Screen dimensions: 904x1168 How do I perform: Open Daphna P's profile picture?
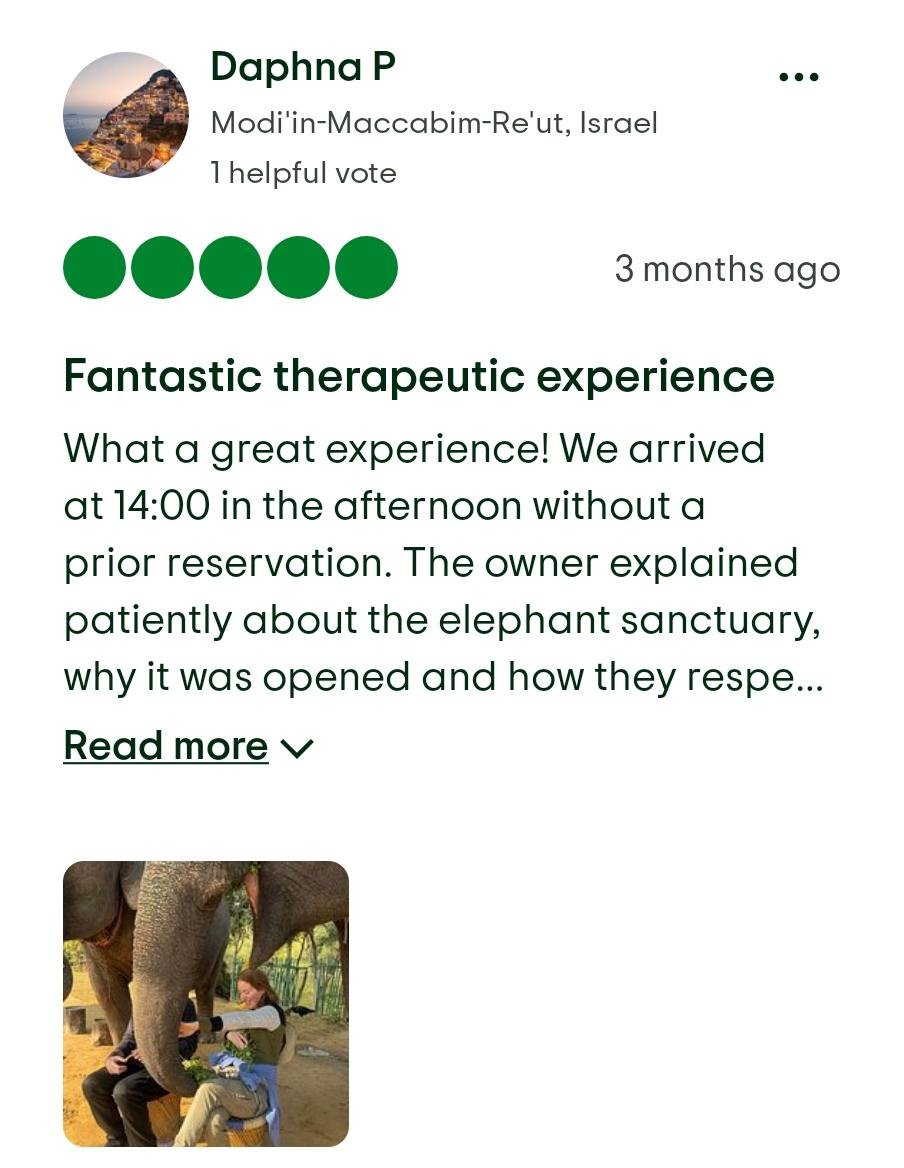click(126, 115)
